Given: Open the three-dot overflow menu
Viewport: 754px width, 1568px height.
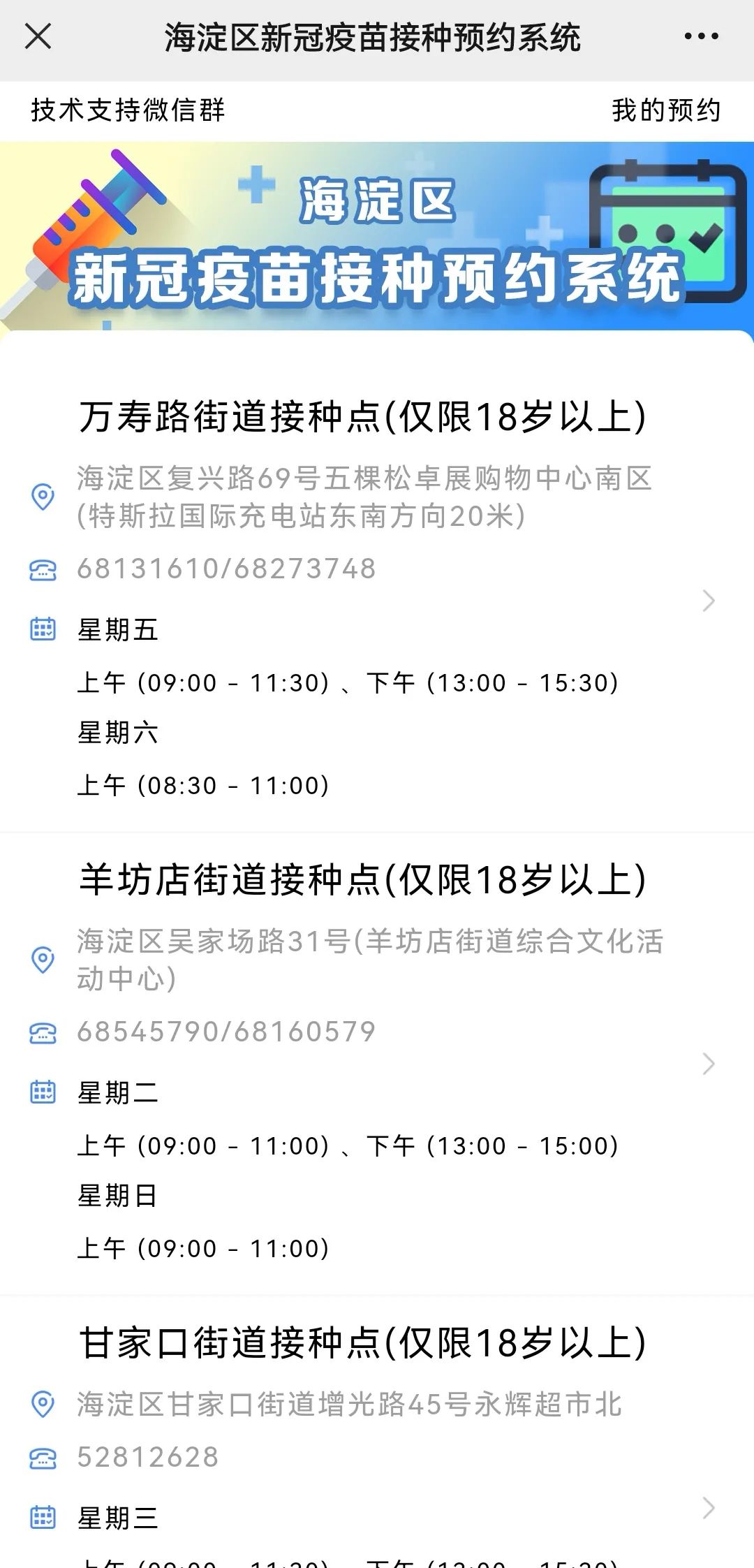Looking at the screenshot, I should click(701, 36).
